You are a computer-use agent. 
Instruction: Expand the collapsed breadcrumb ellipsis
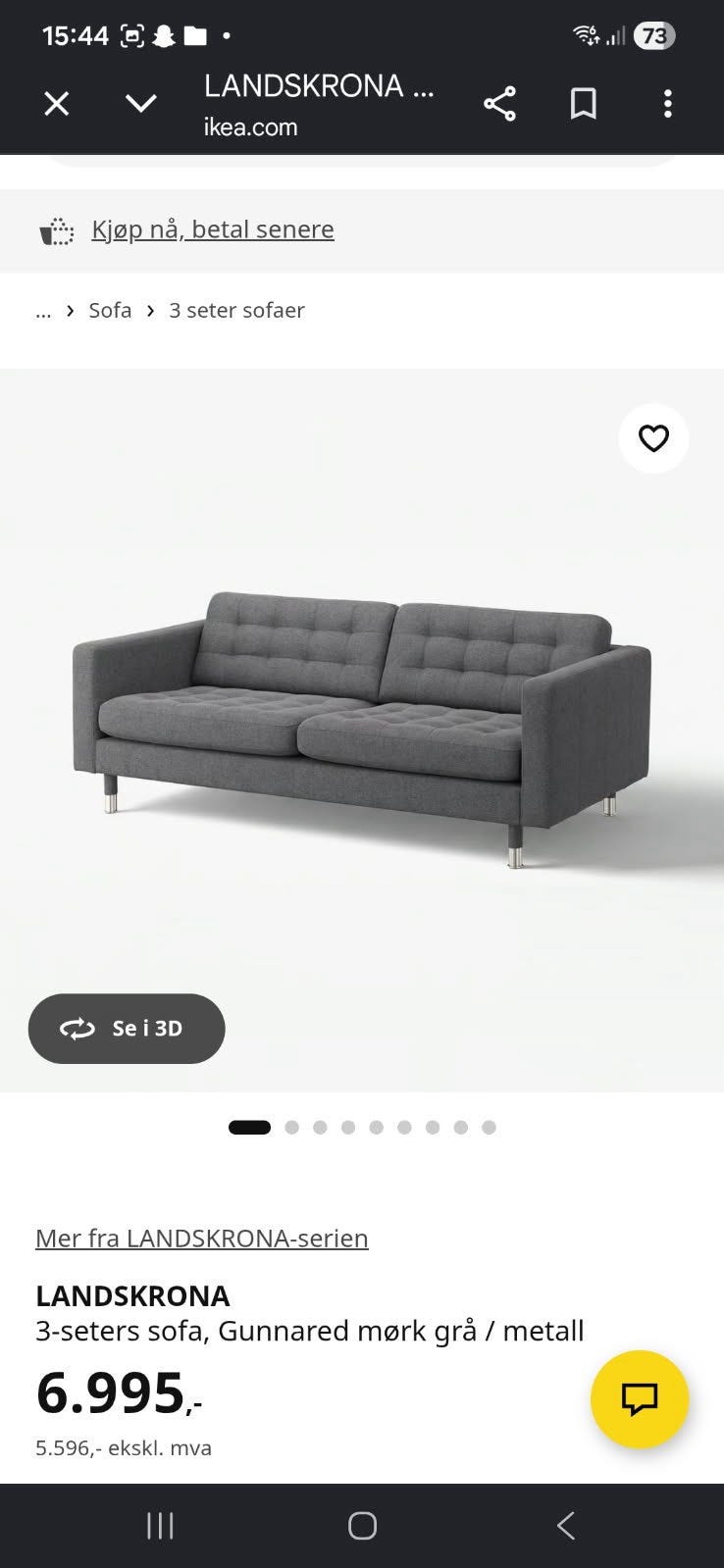tap(43, 311)
